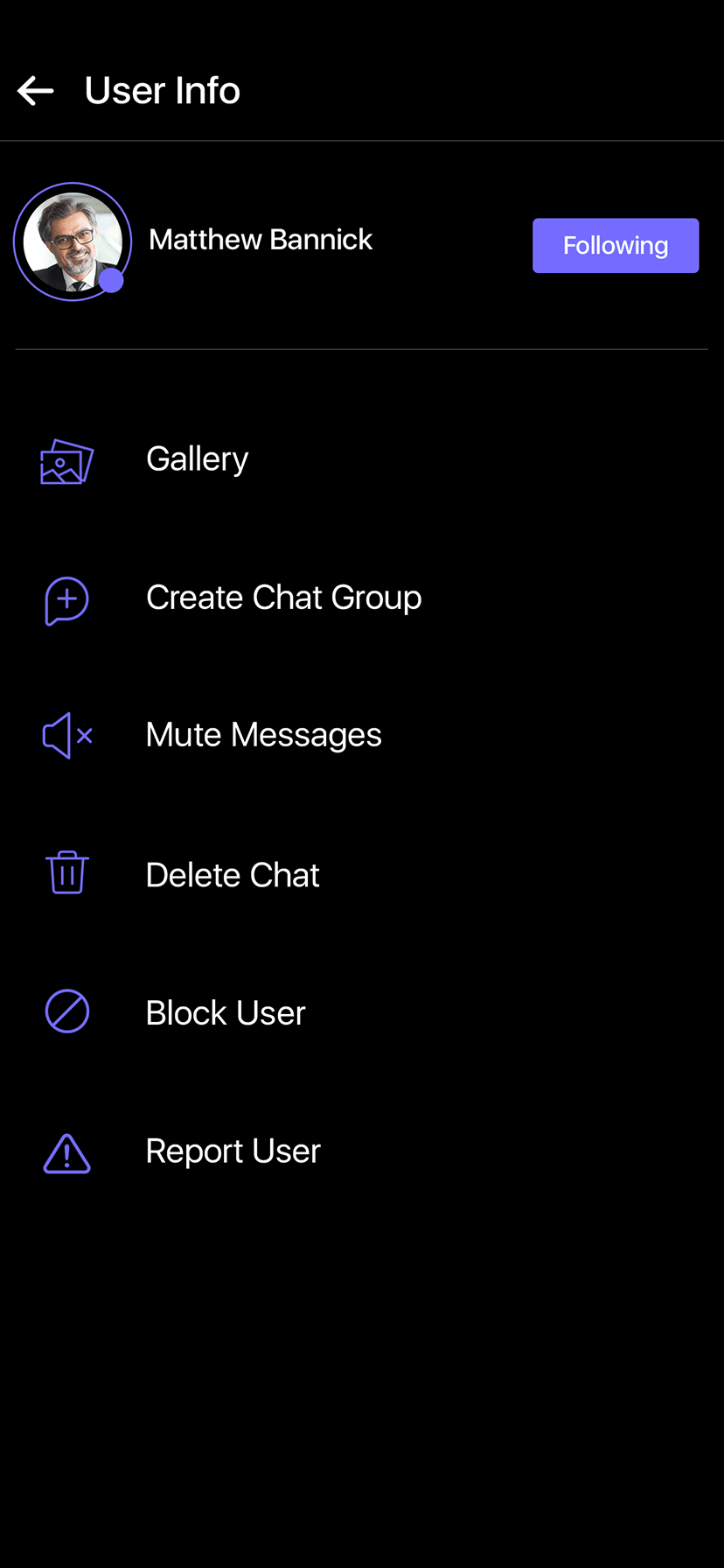Go back using the arrow icon
This screenshot has height=1568, width=724.
pos(36,91)
